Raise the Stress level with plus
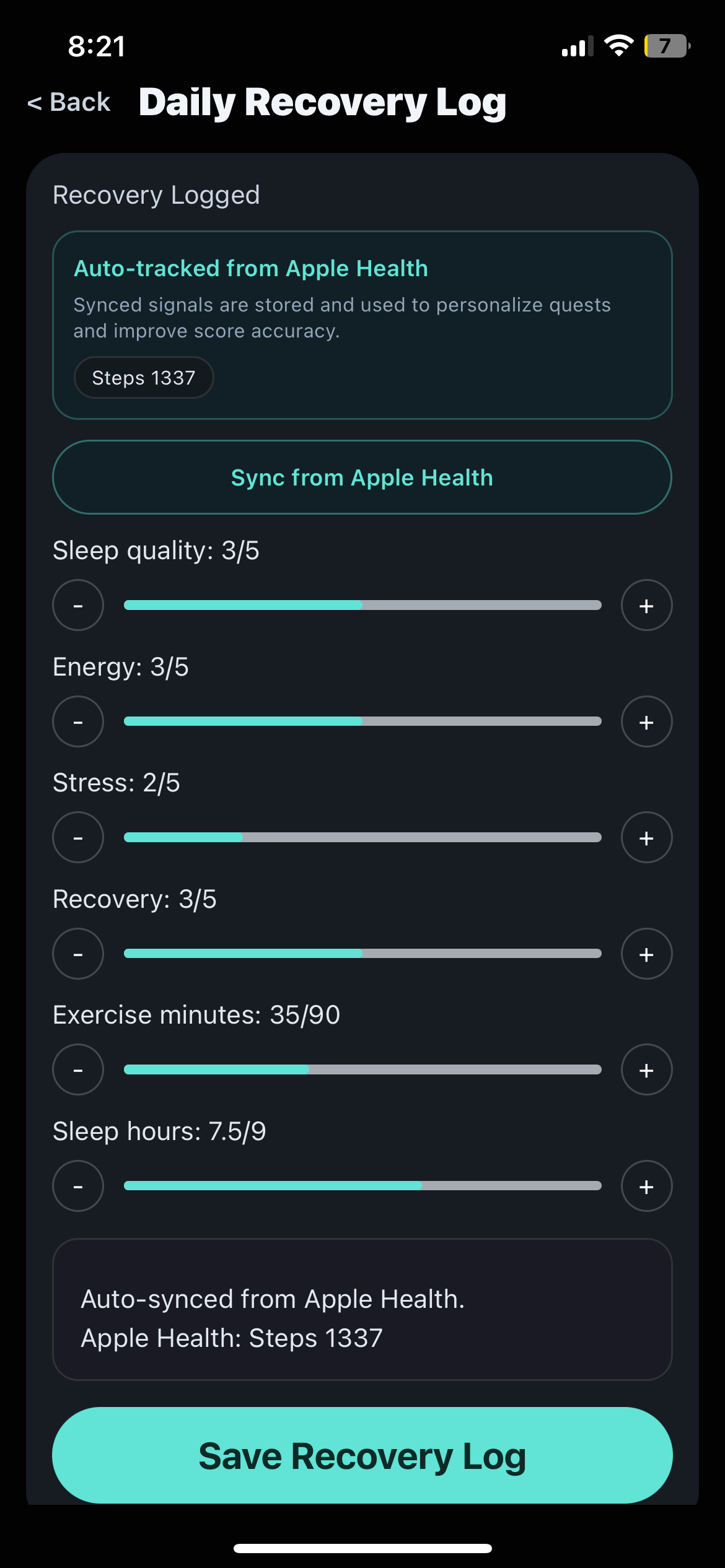 pyautogui.click(x=646, y=837)
